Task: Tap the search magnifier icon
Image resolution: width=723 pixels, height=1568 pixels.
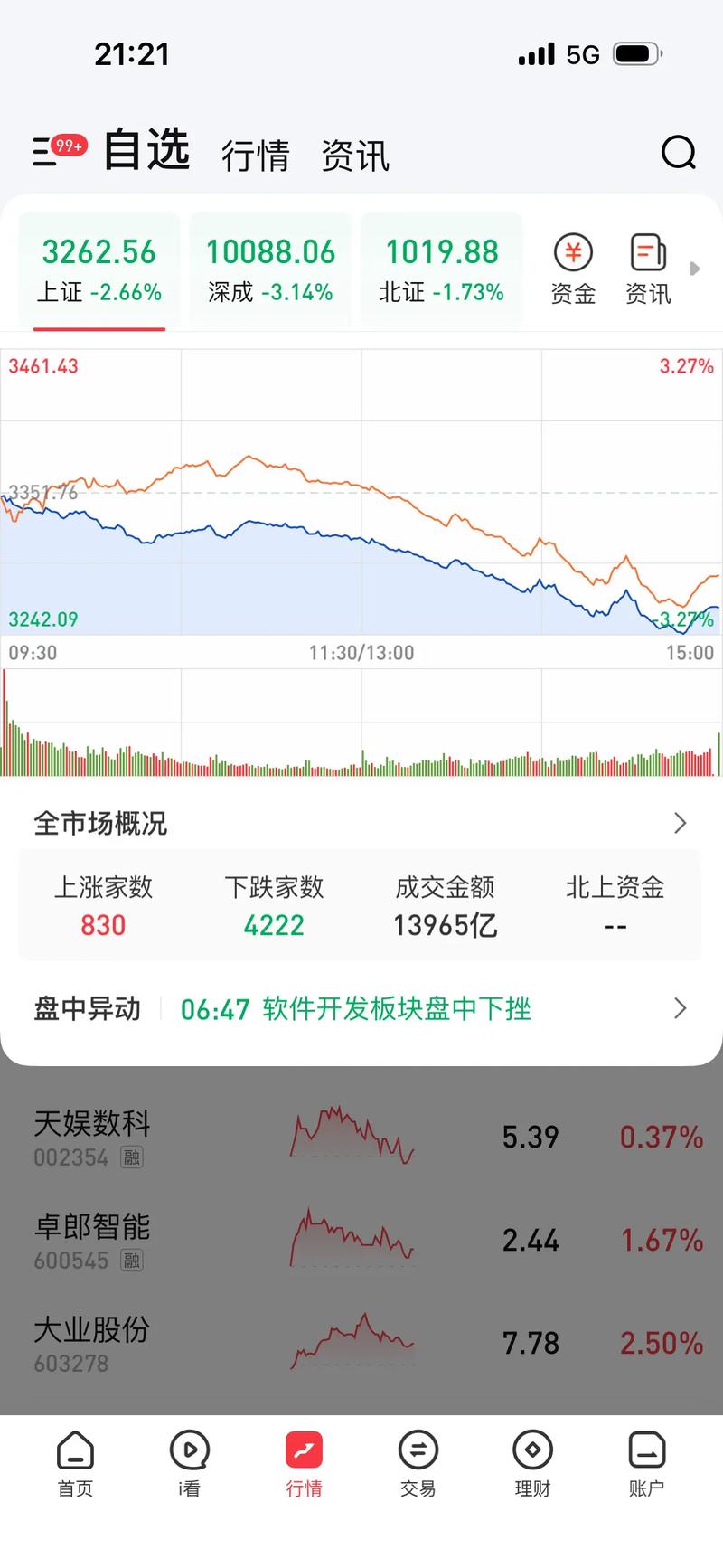Action: (679, 154)
